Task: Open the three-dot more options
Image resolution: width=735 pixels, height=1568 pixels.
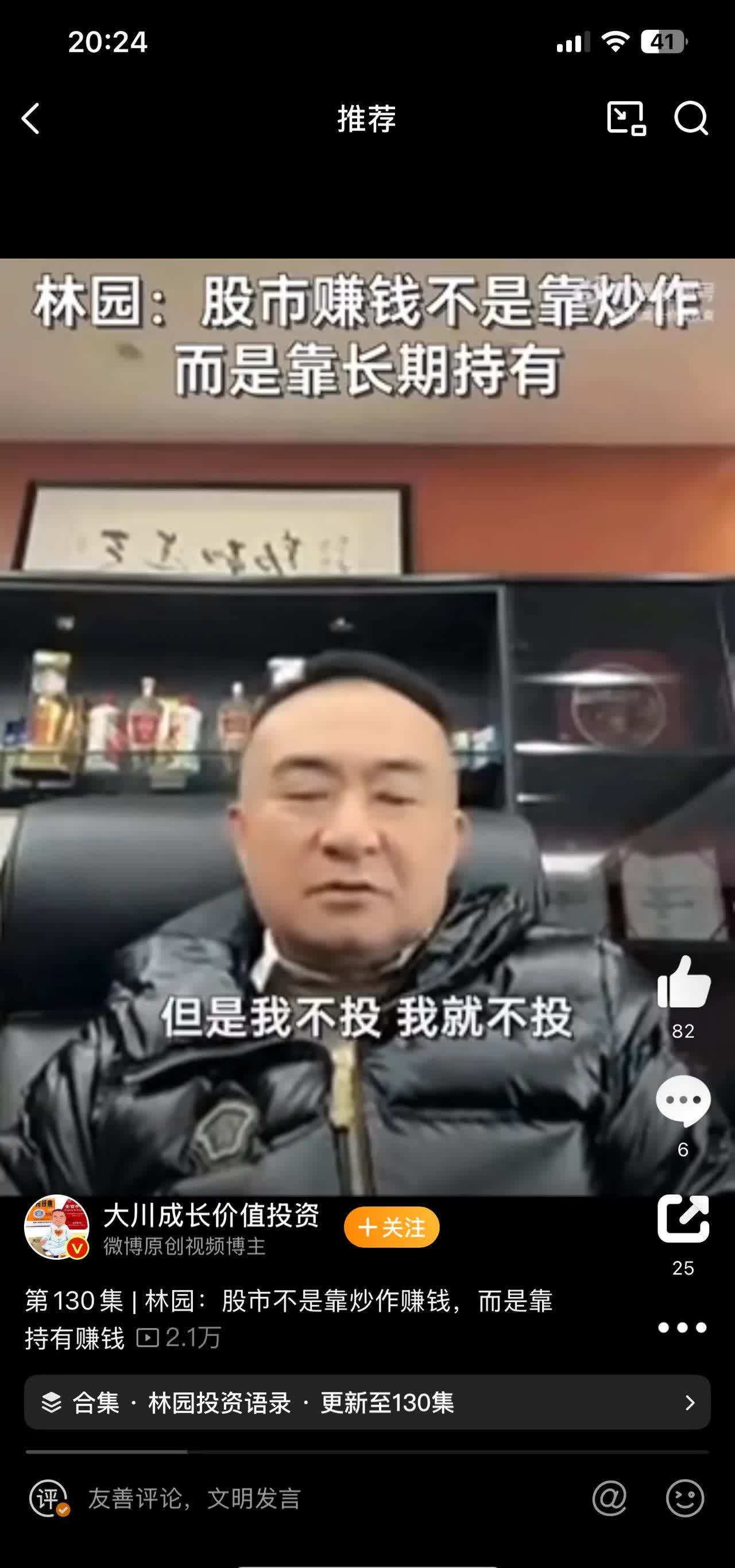Action: [682, 1327]
